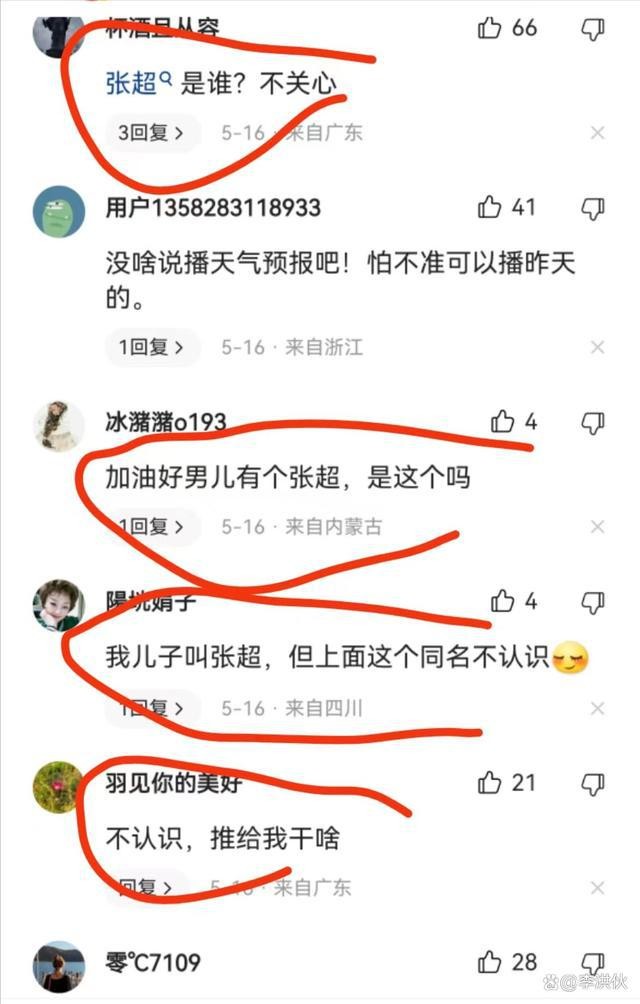The width and height of the screenshot is (640, 1004).
Task: Reply to 羽见你的美好's comment
Action: click(152, 886)
